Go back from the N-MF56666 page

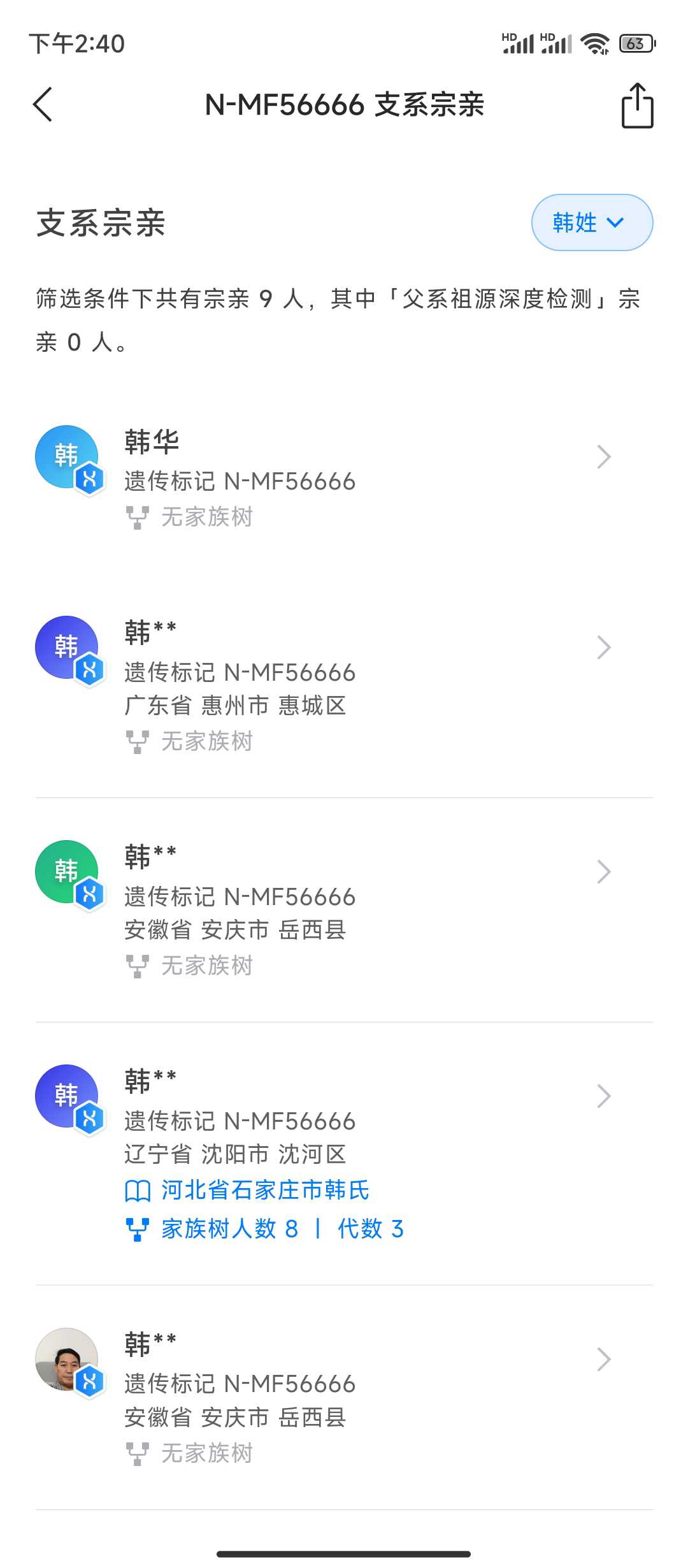pyautogui.click(x=43, y=105)
